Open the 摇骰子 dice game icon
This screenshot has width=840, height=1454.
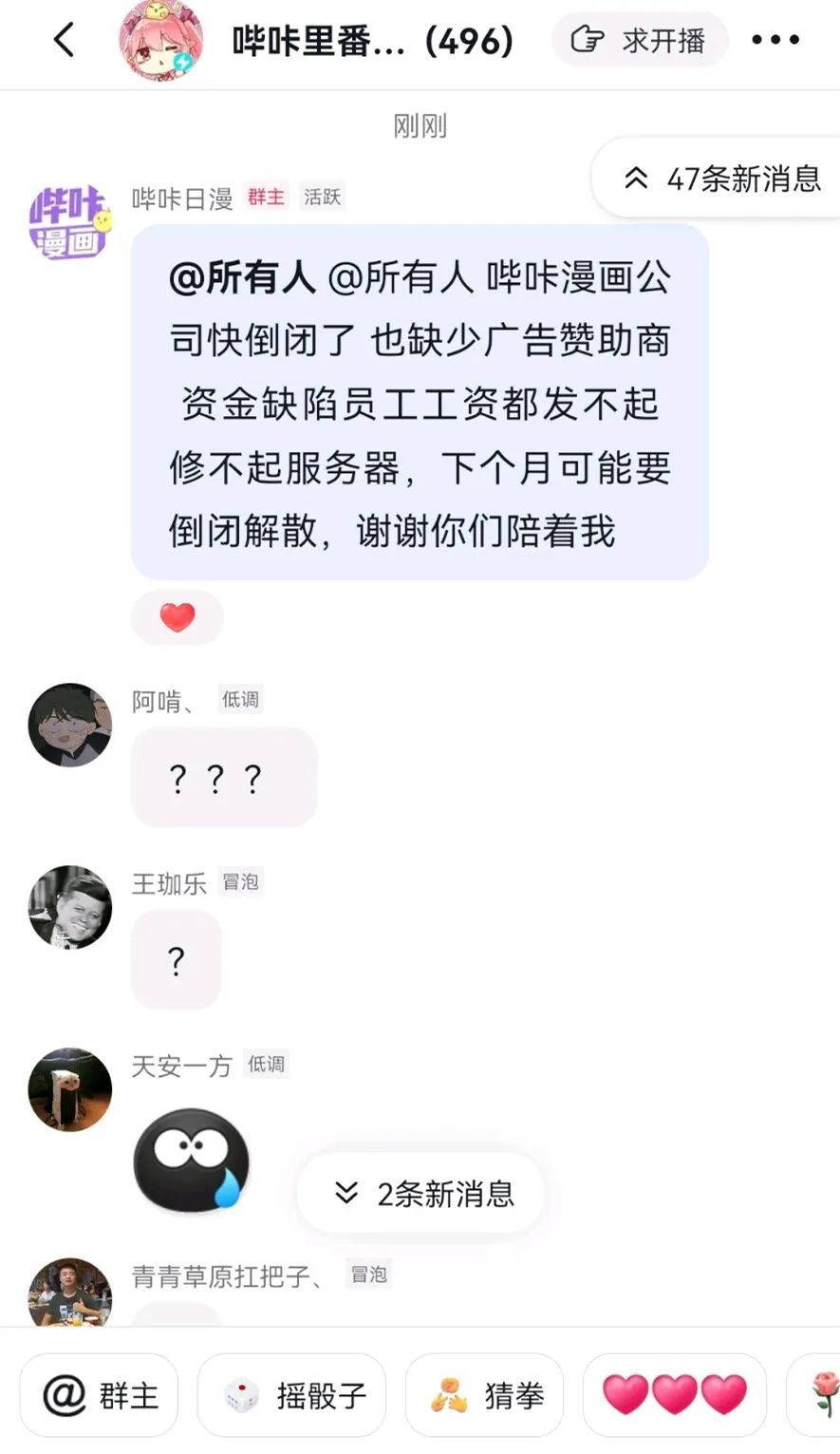point(240,1394)
